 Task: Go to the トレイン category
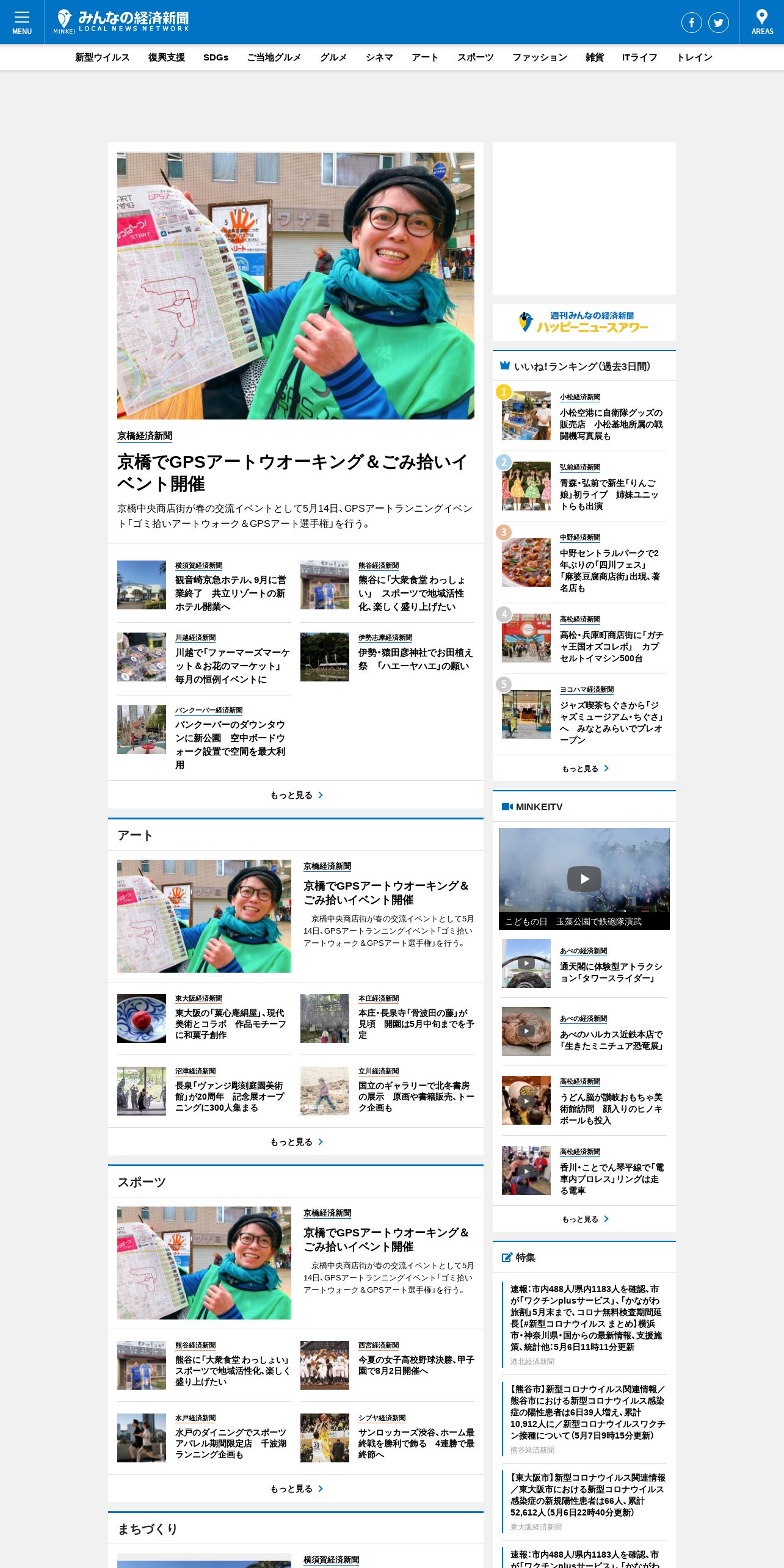point(694,57)
